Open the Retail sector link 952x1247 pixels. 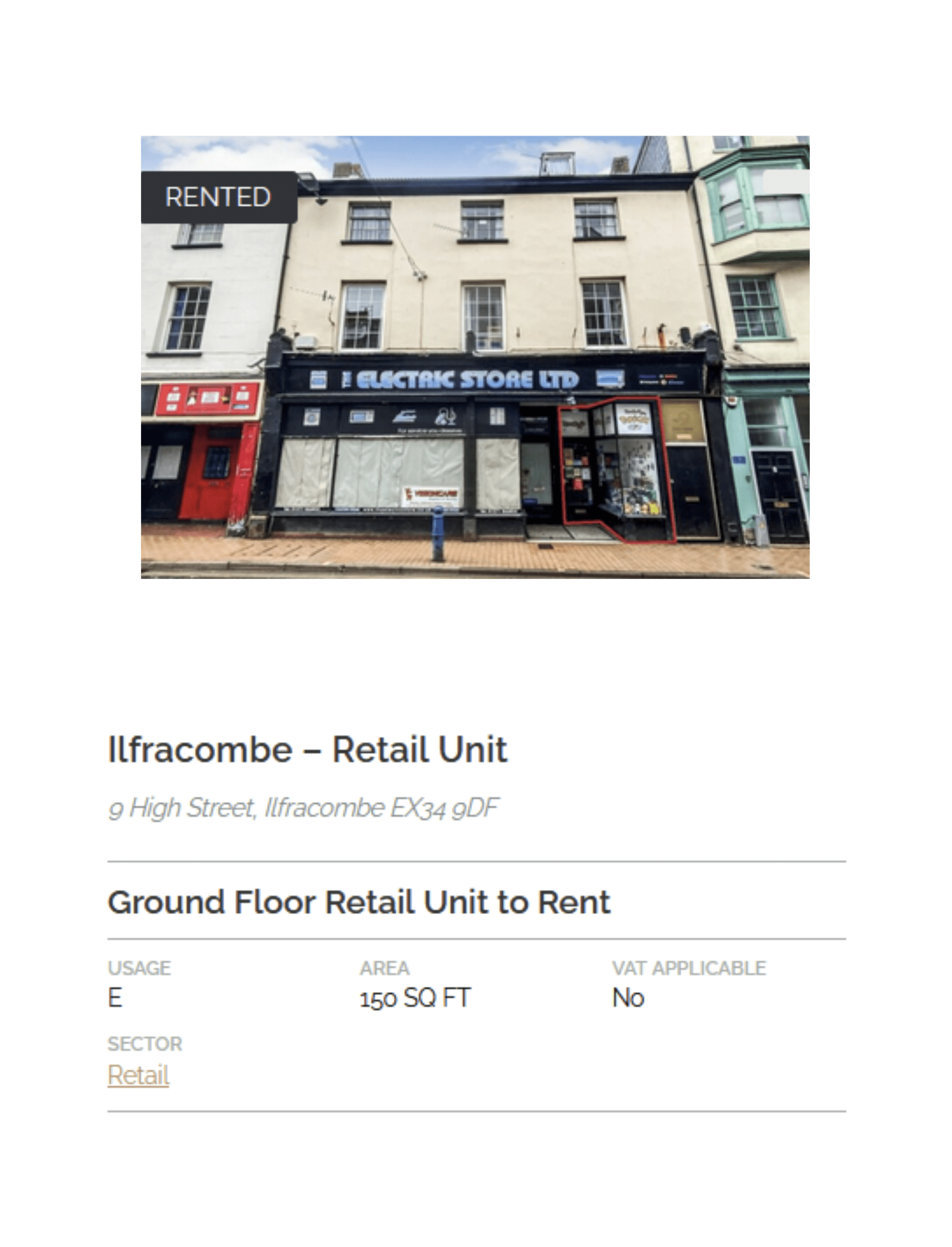point(138,1075)
